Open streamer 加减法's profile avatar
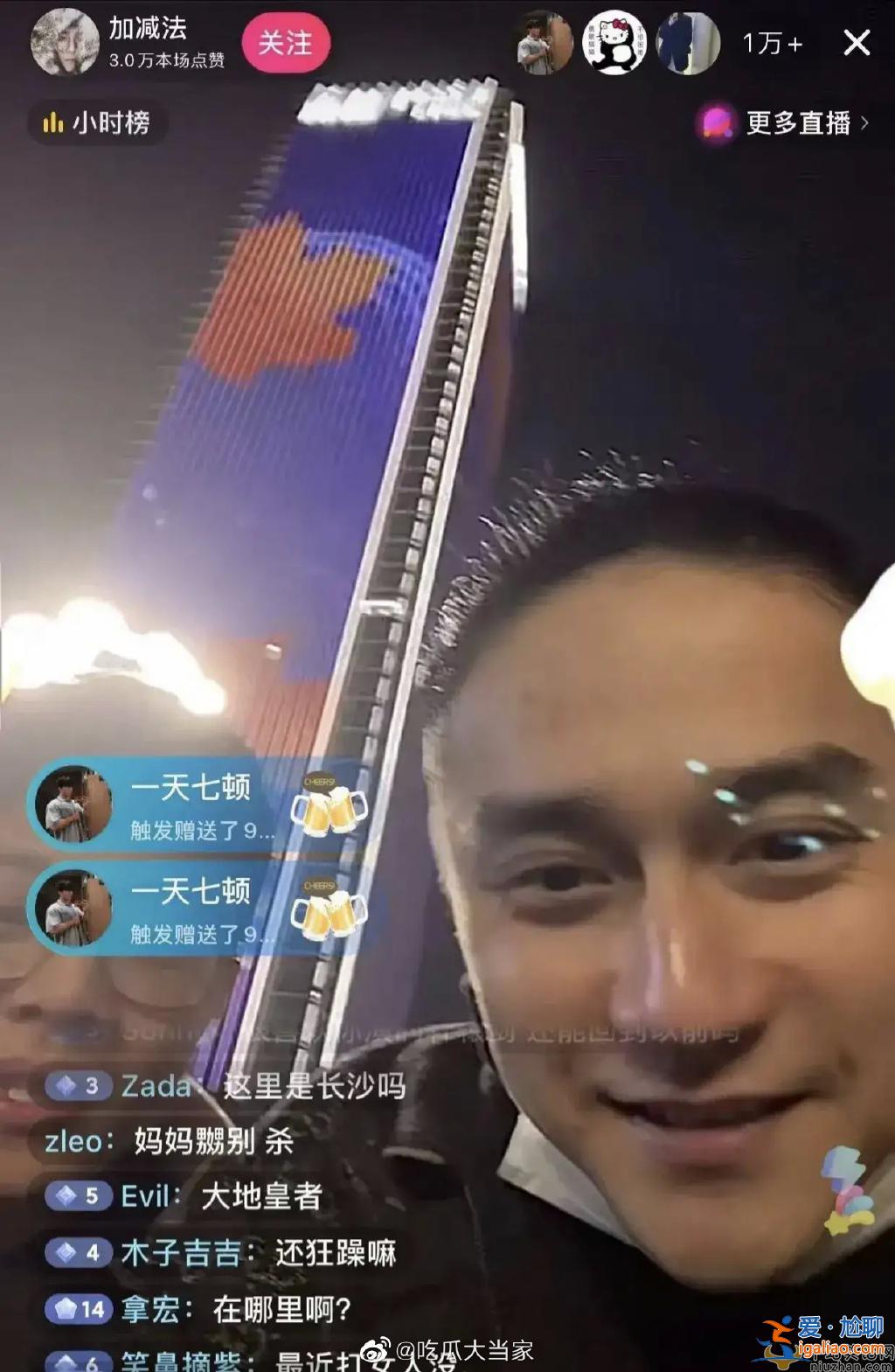895x1372 pixels. pos(65,42)
